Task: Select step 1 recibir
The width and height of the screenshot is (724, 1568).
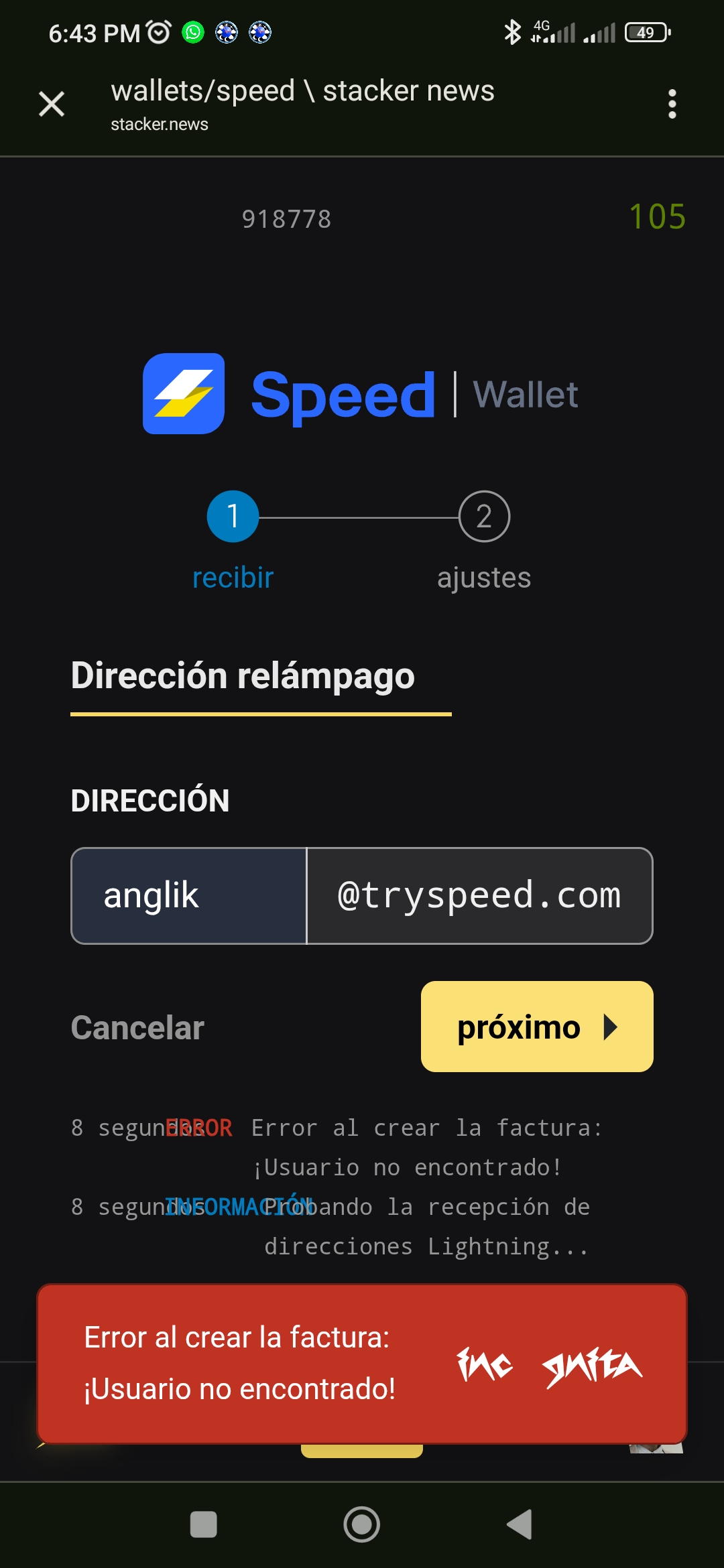Action: coord(233,517)
